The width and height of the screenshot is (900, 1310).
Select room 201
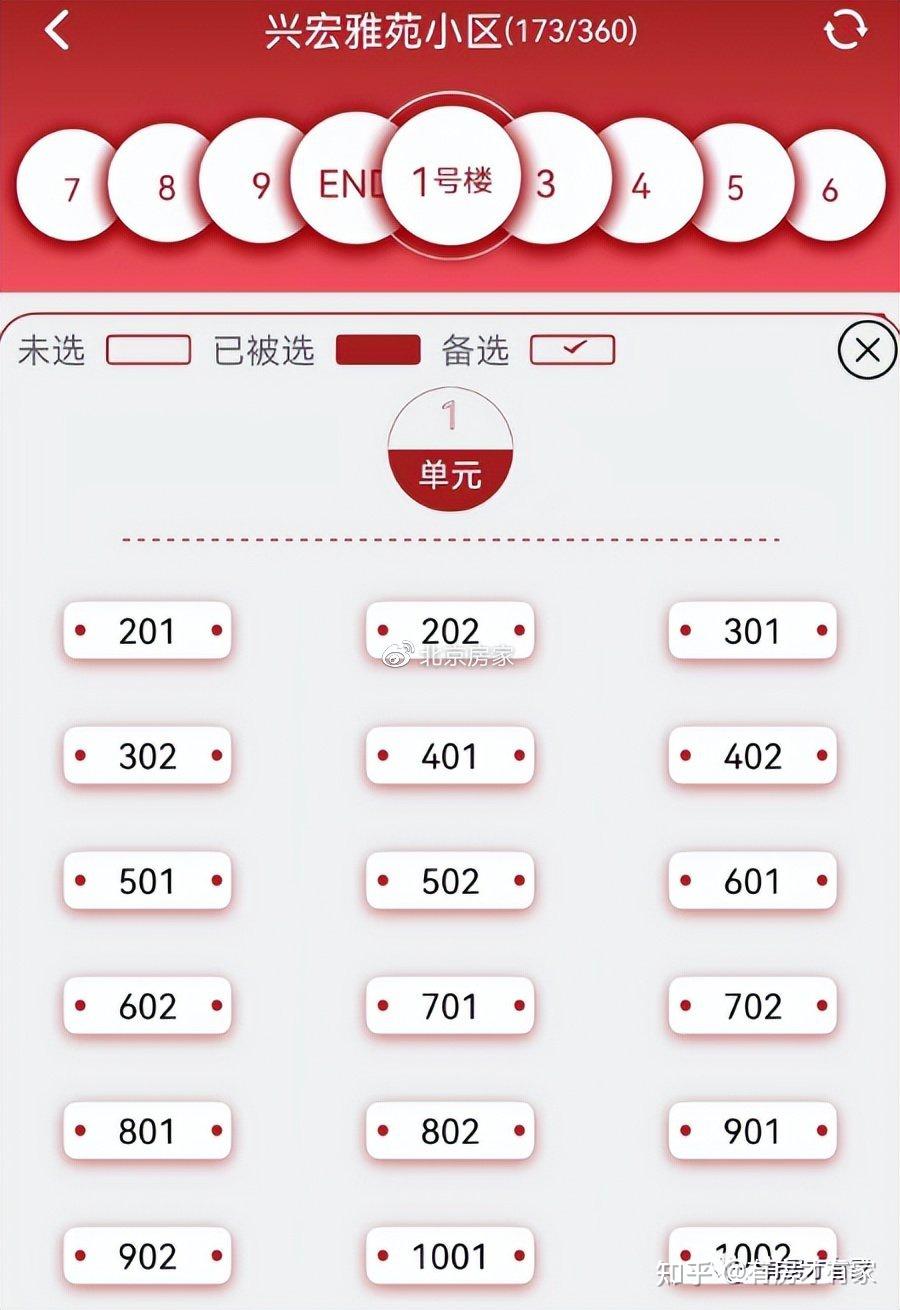click(x=147, y=631)
